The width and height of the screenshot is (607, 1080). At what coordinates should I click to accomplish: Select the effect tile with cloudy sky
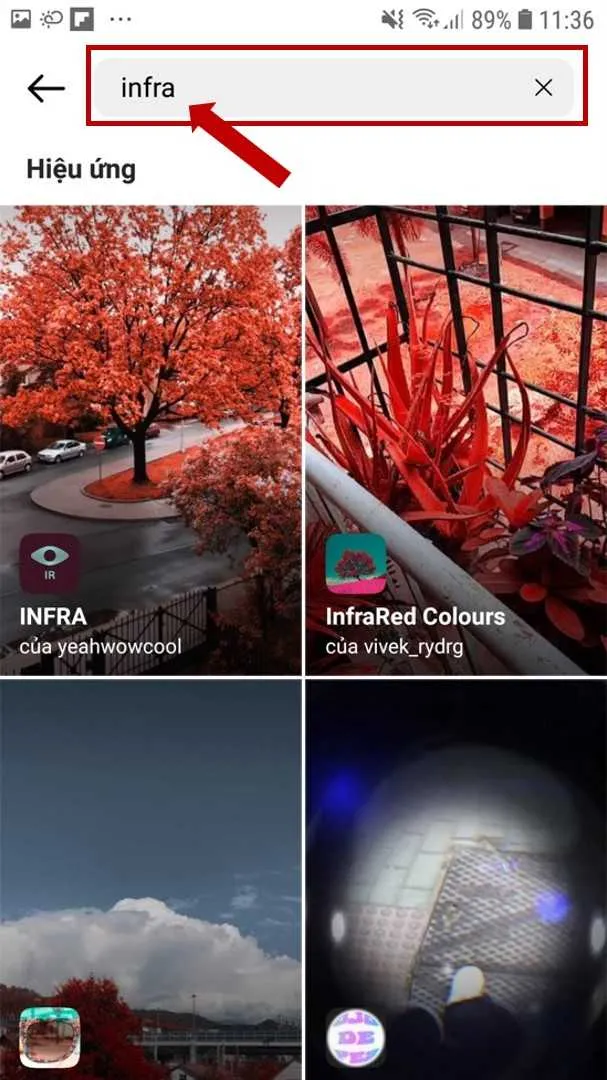[x=150, y=880]
